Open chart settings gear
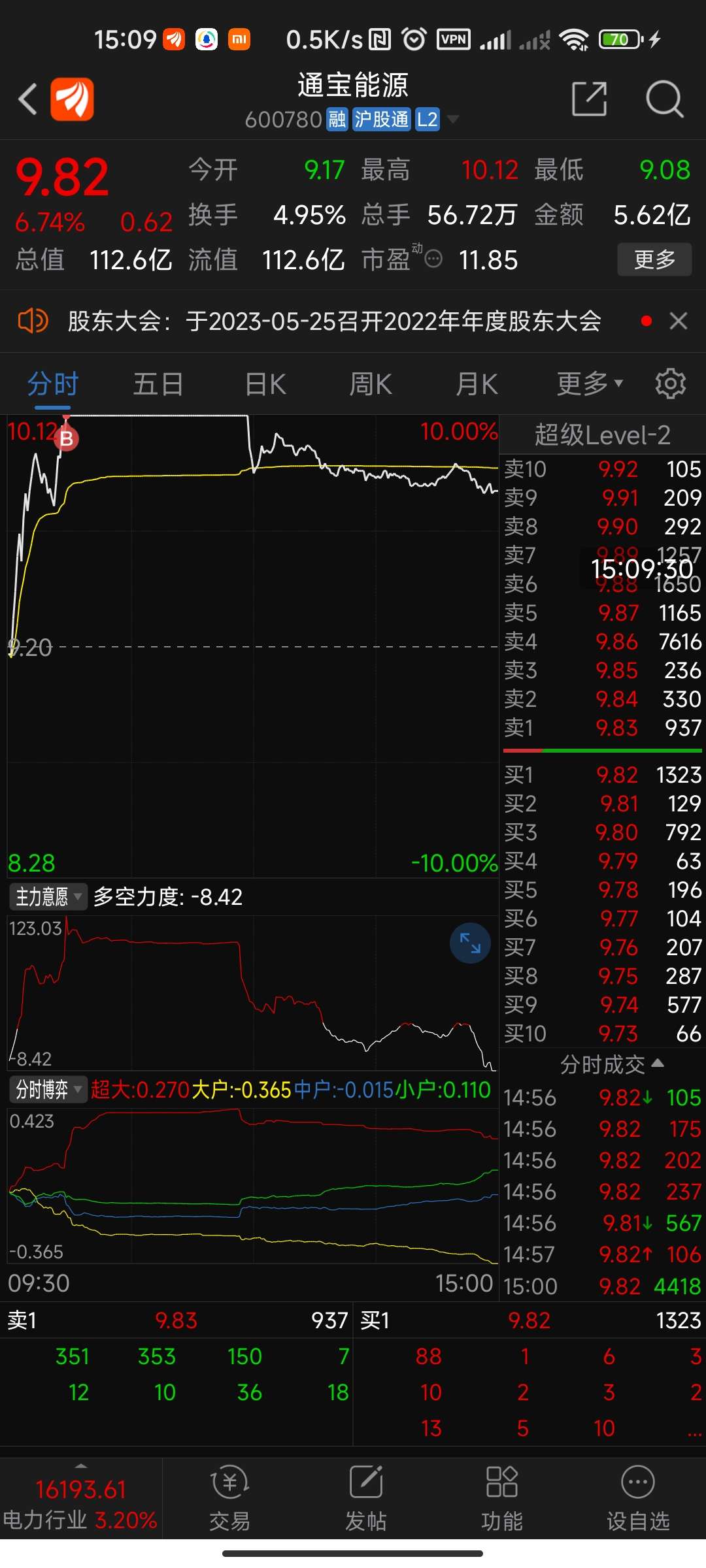This screenshot has width=706, height=1568. pyautogui.click(x=671, y=384)
